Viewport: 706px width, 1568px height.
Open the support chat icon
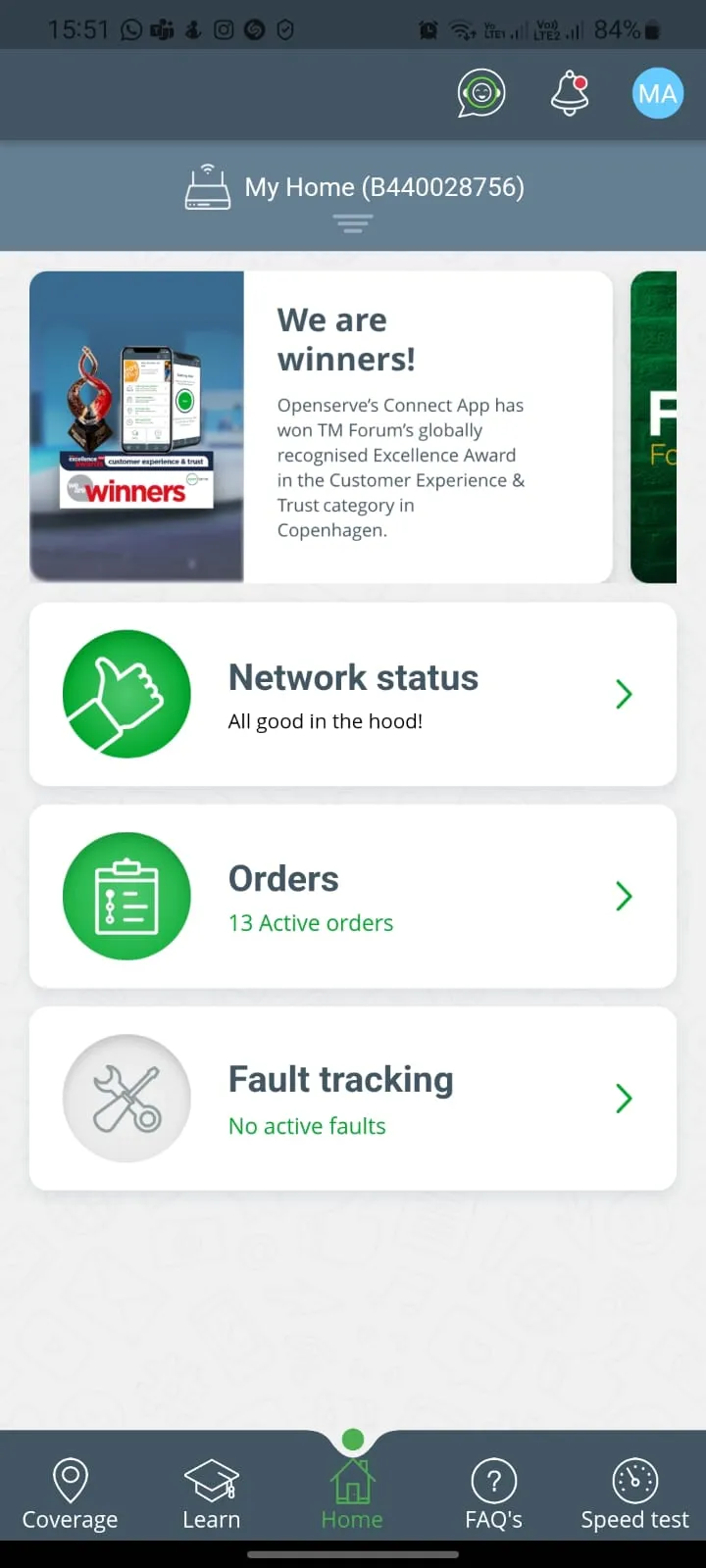481,93
